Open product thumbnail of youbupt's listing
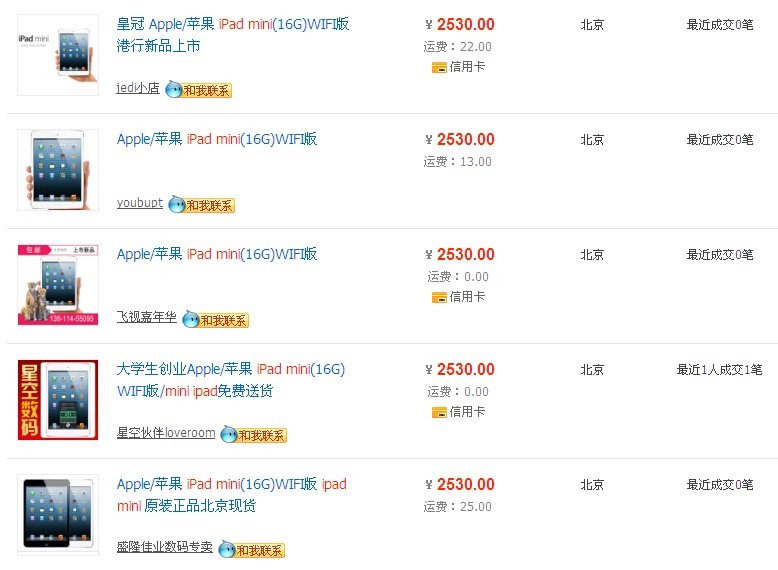This screenshot has height=570, width=778. (58, 169)
